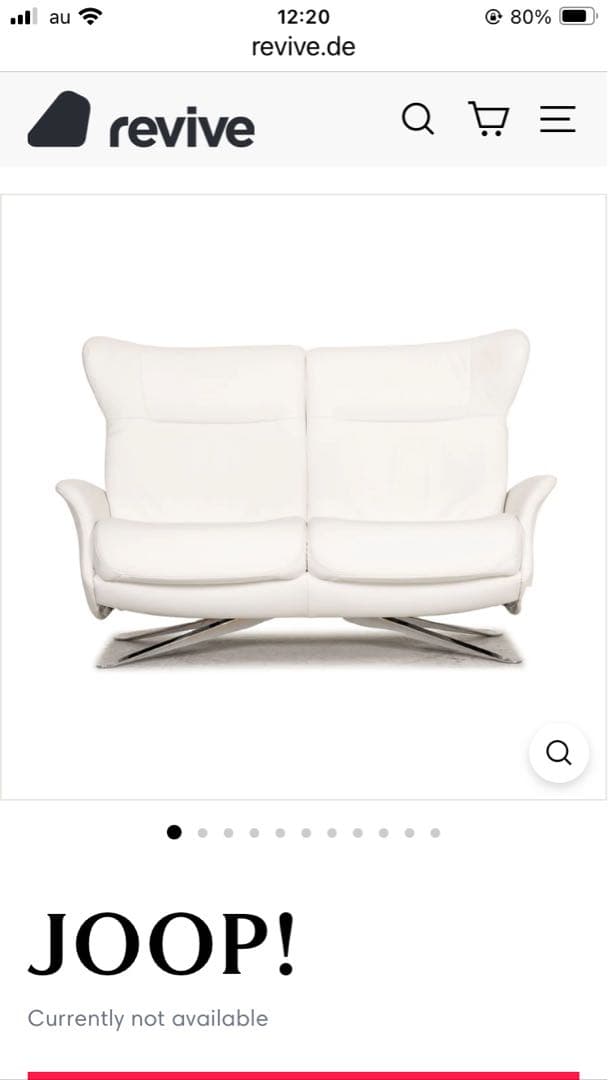This screenshot has width=608, height=1080.
Task: Tap the revive.de address bar
Action: 303,47
